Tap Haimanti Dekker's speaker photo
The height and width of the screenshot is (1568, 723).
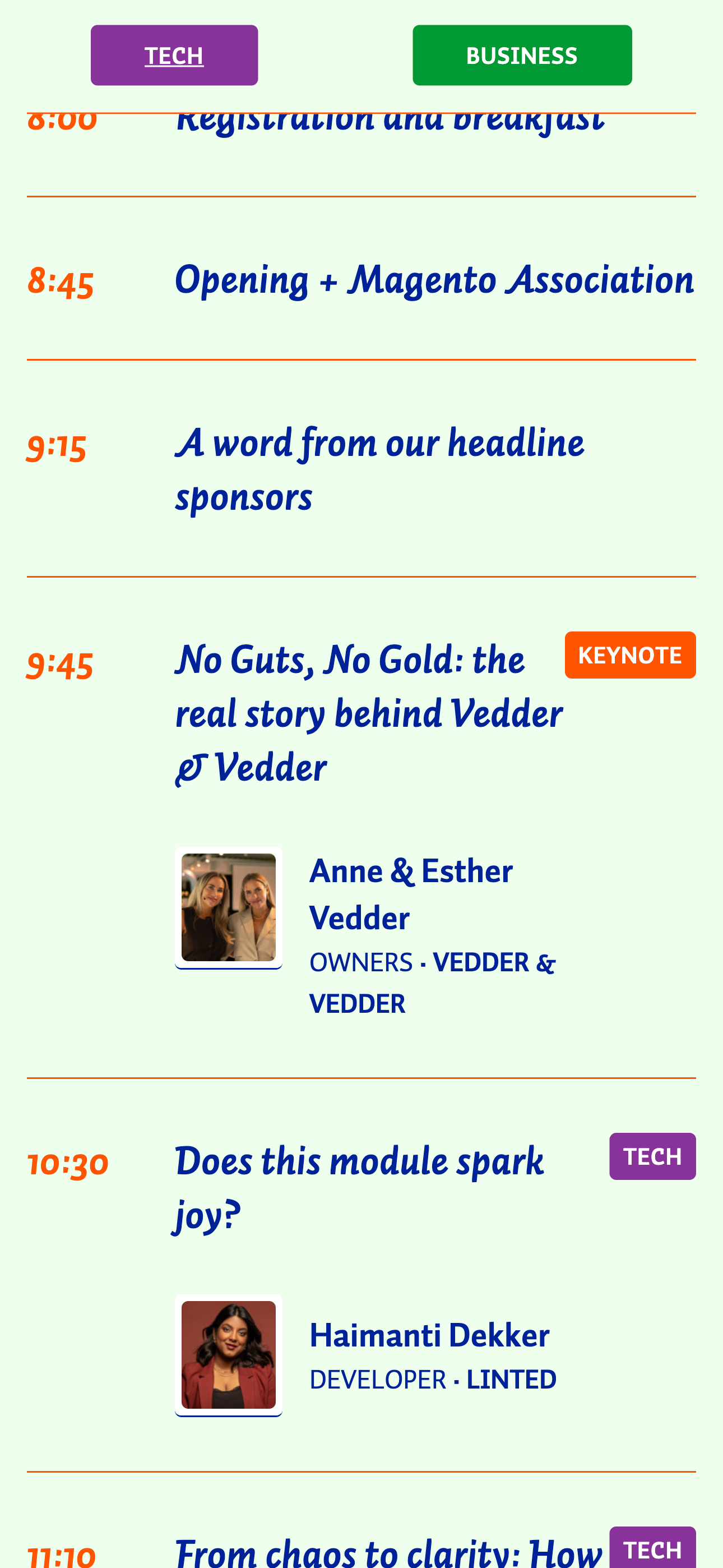pos(228,1354)
